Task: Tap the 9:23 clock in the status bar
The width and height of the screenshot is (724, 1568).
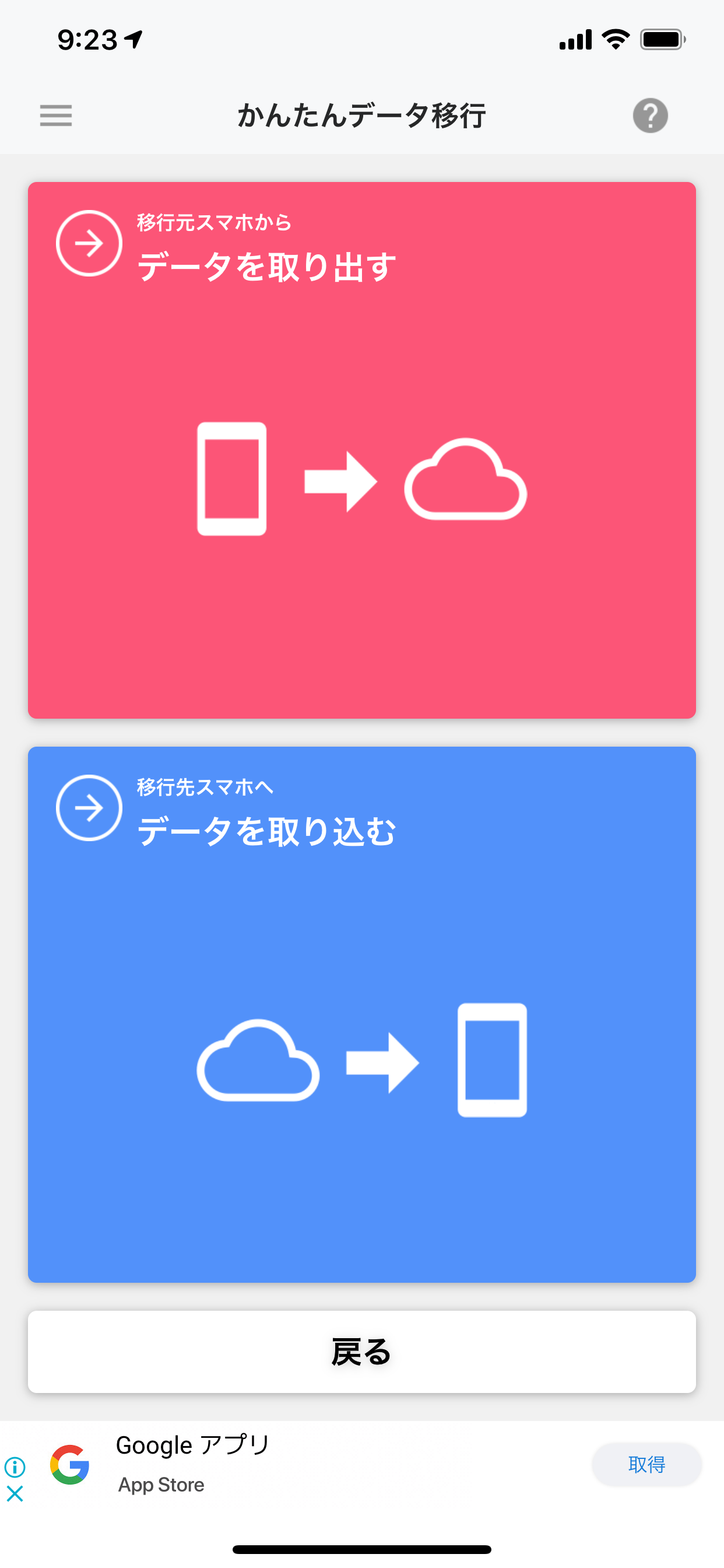Action: (88, 38)
